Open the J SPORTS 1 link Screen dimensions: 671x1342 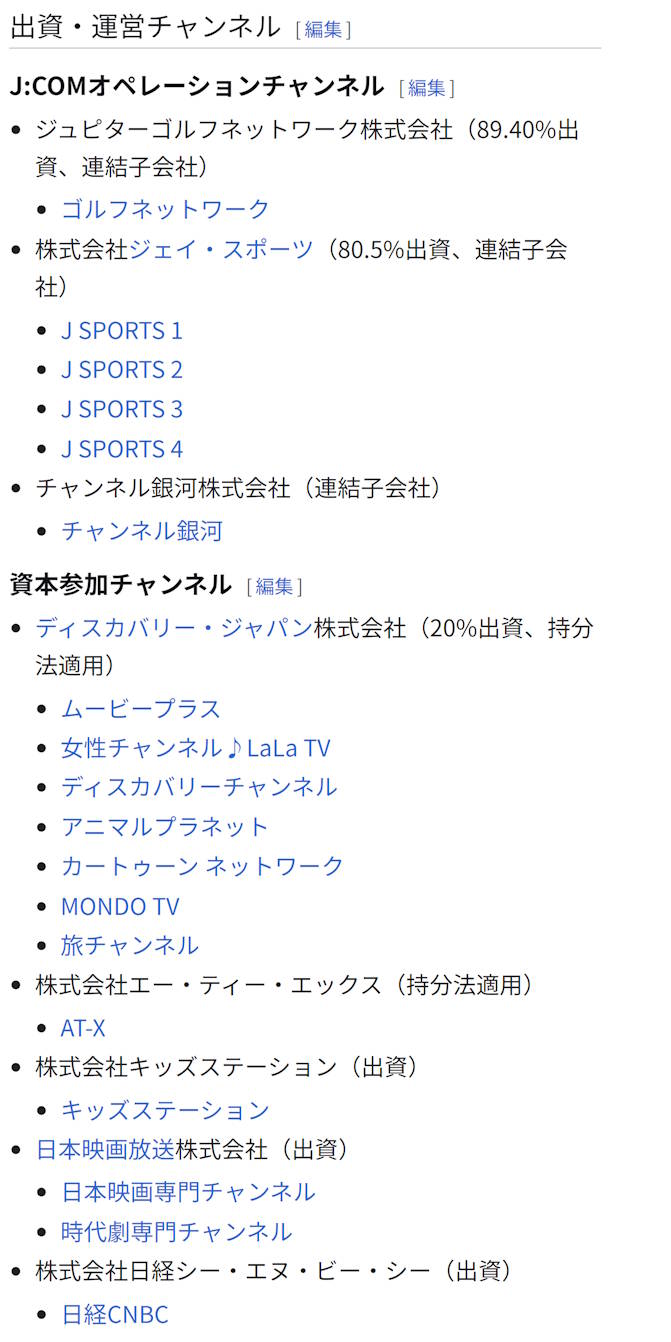(122, 330)
